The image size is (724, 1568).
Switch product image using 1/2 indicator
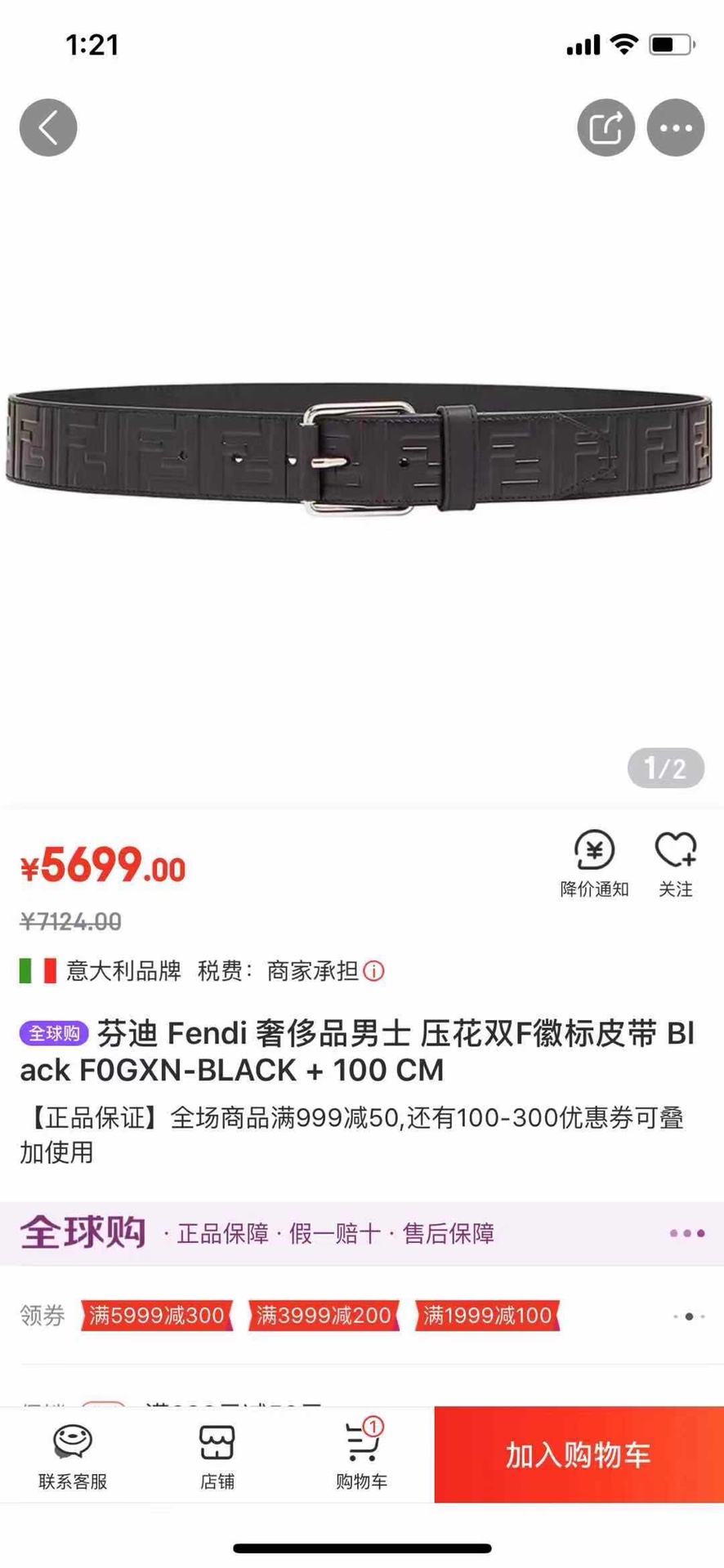(664, 768)
